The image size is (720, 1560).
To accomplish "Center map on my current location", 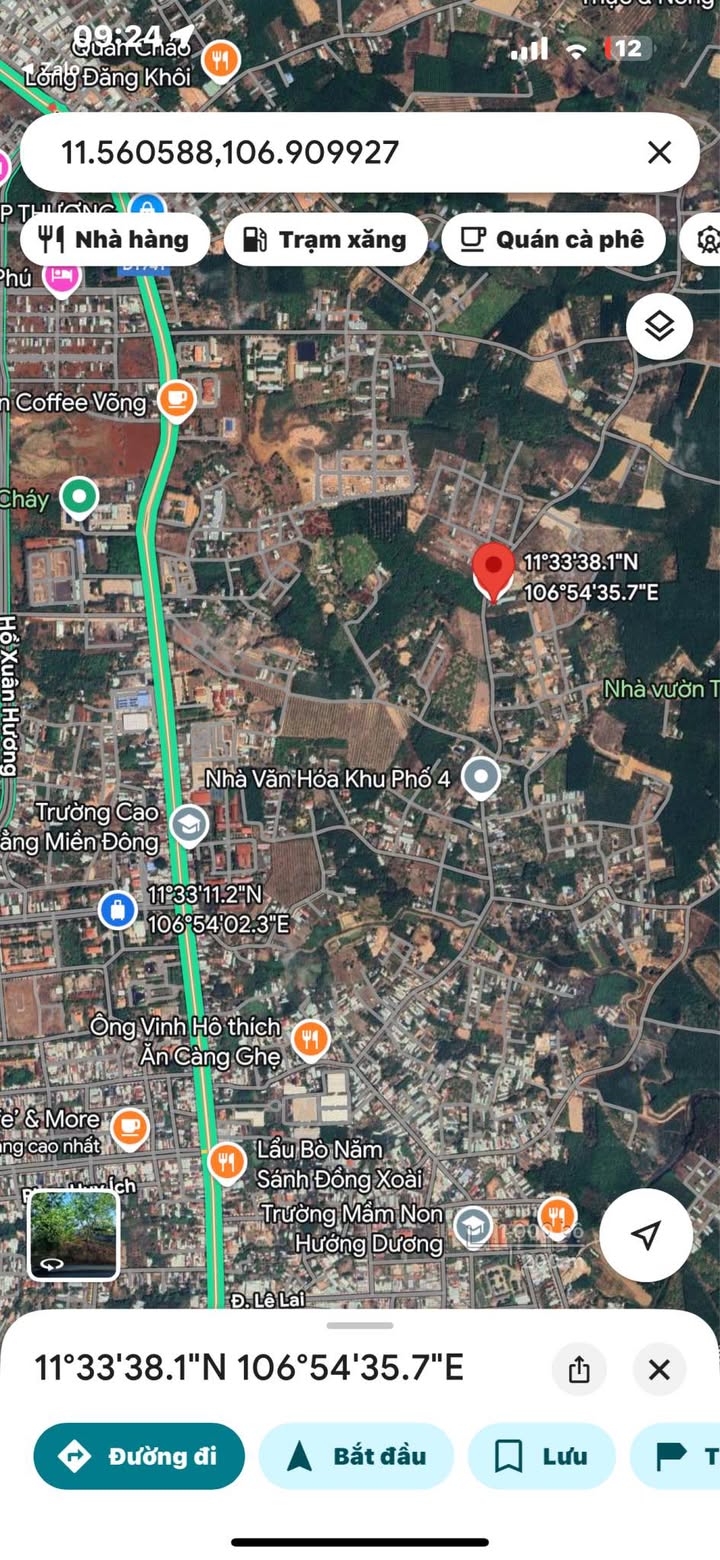I will [646, 1235].
